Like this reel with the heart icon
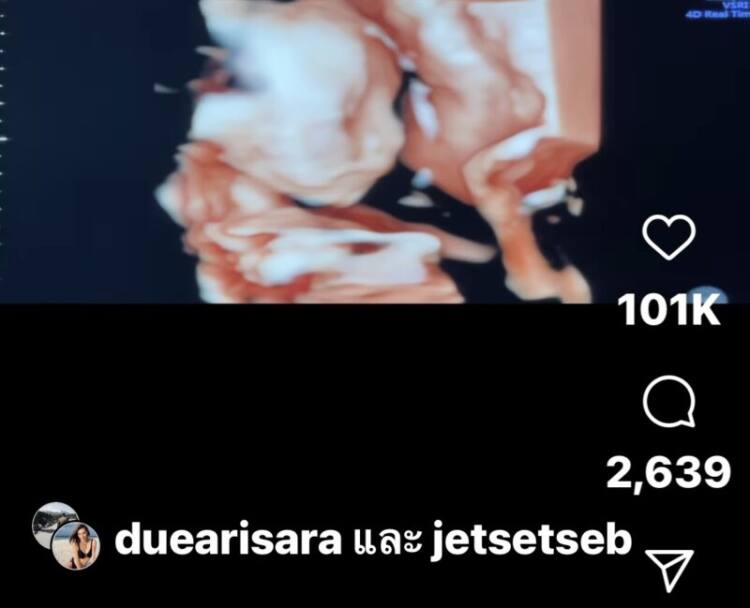 [x=668, y=238]
